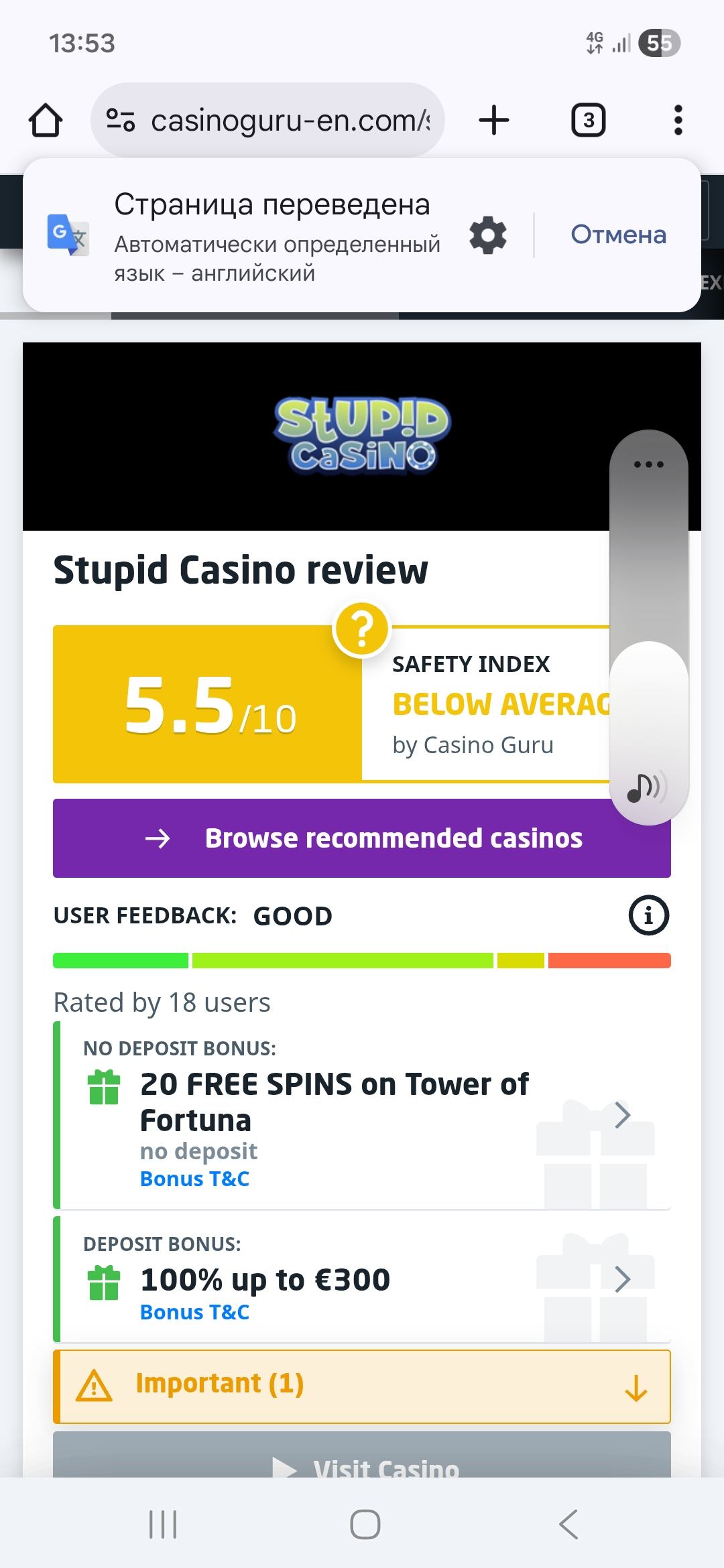
Task: Open the recent apps view
Action: coord(163,1524)
